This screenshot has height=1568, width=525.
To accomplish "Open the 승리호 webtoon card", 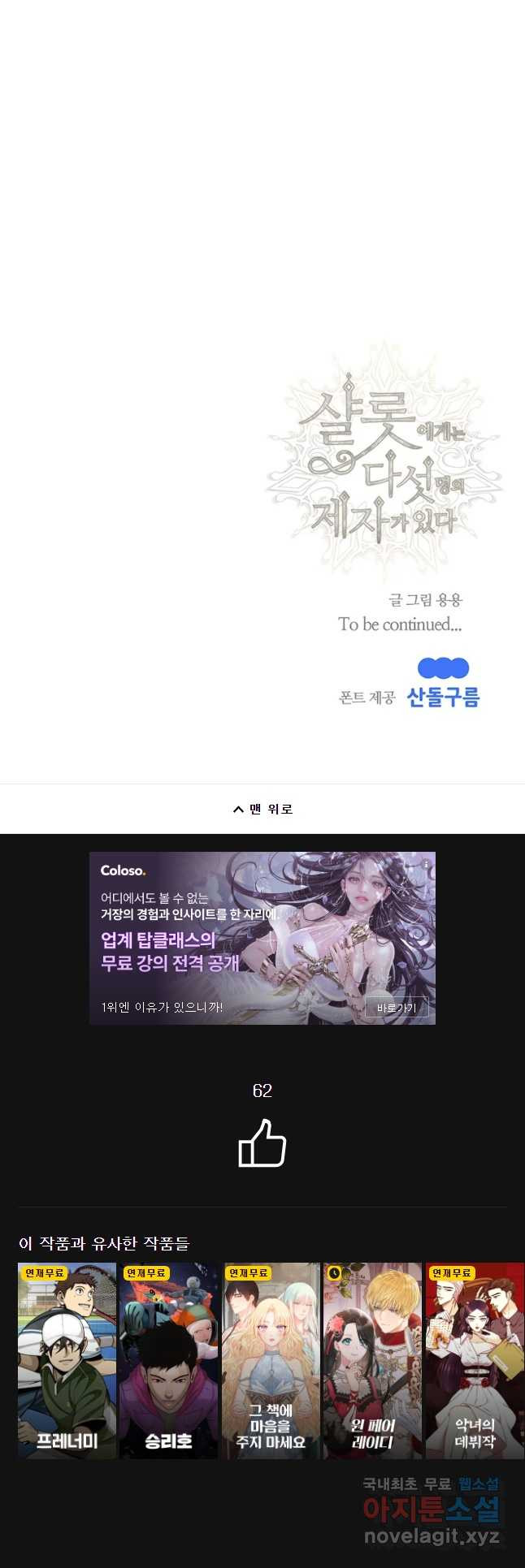I will point(169,1360).
